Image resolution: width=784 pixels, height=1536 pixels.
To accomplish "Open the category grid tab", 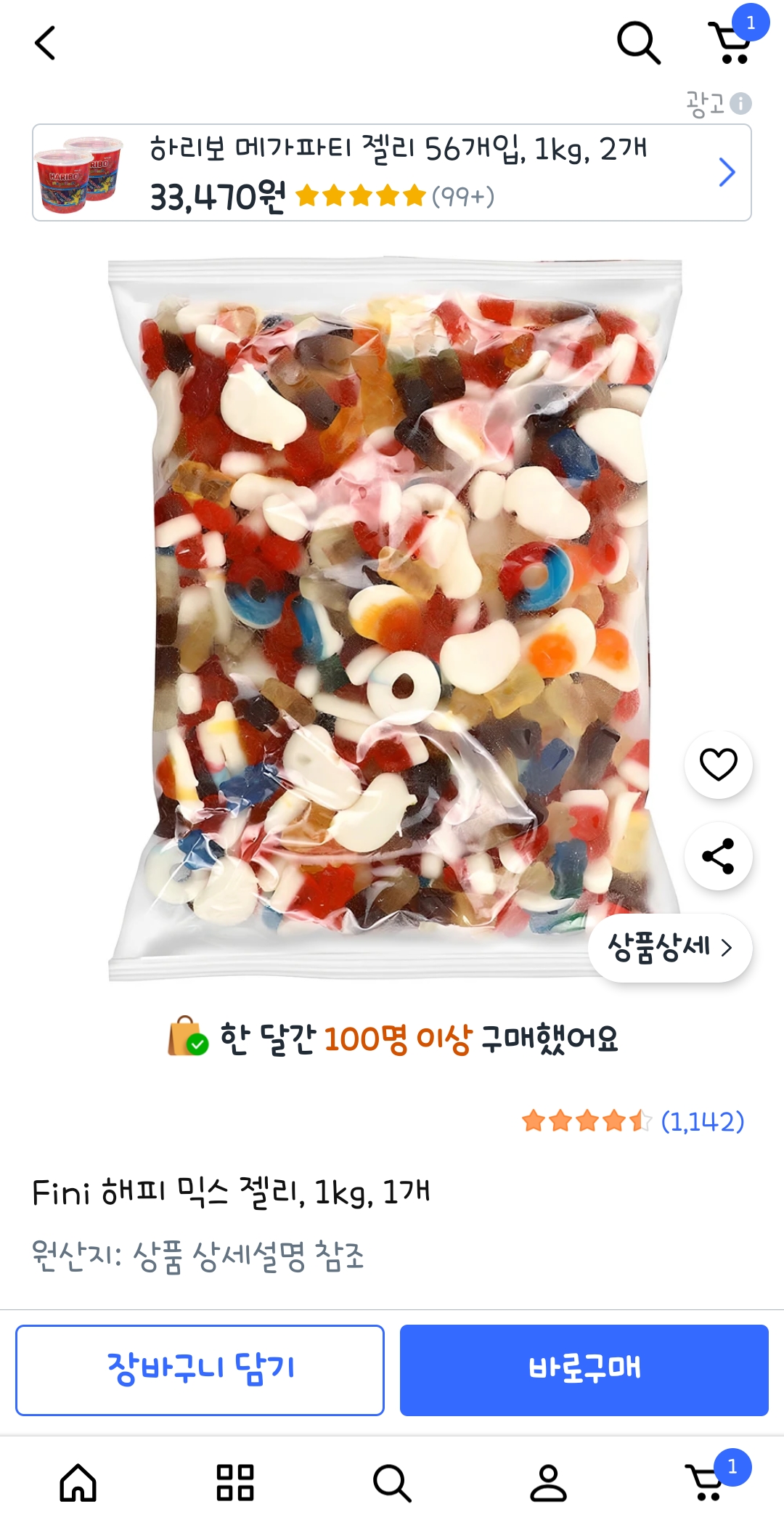I will [x=235, y=1482].
